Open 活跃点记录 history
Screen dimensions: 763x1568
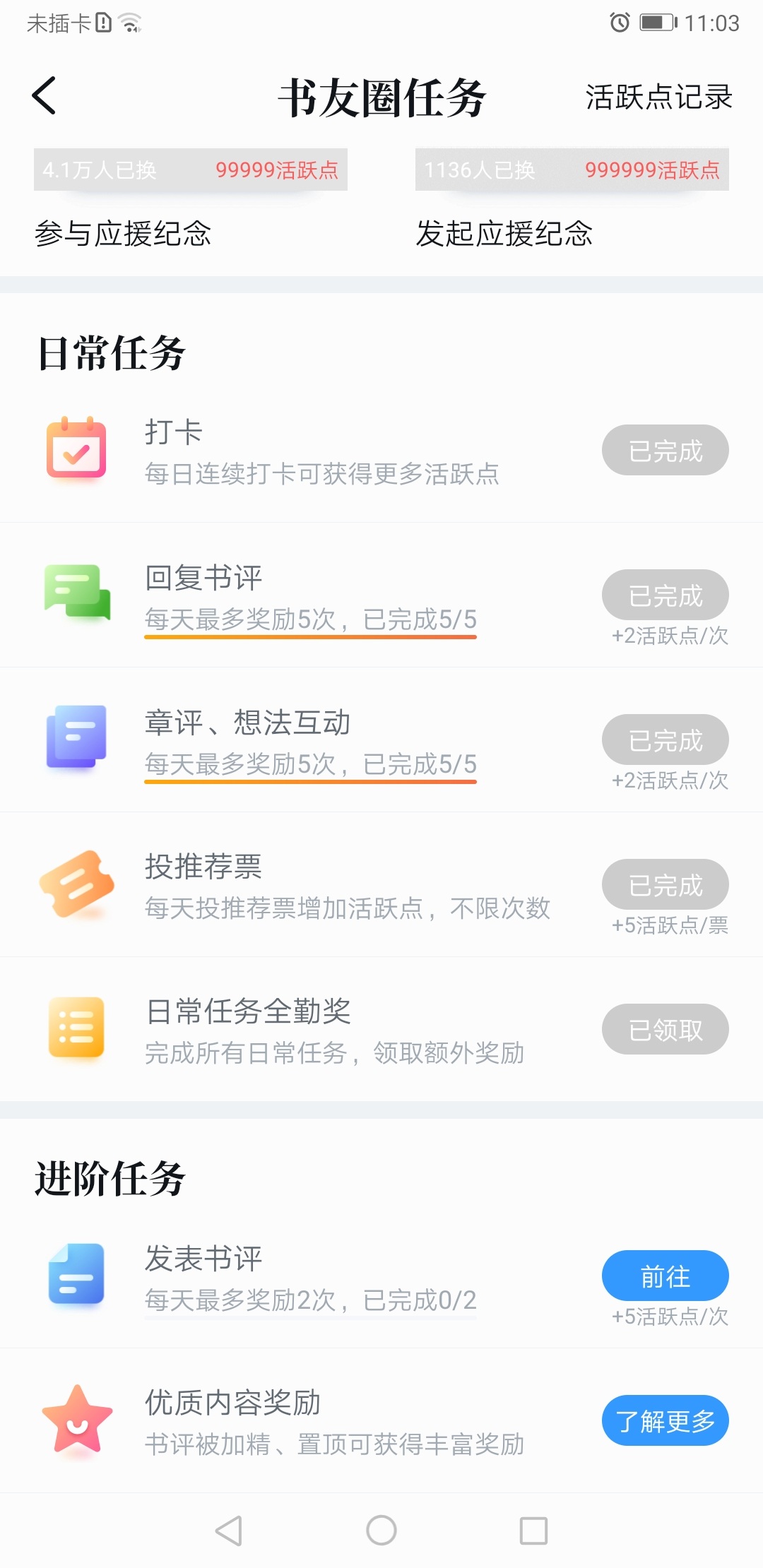[658, 97]
